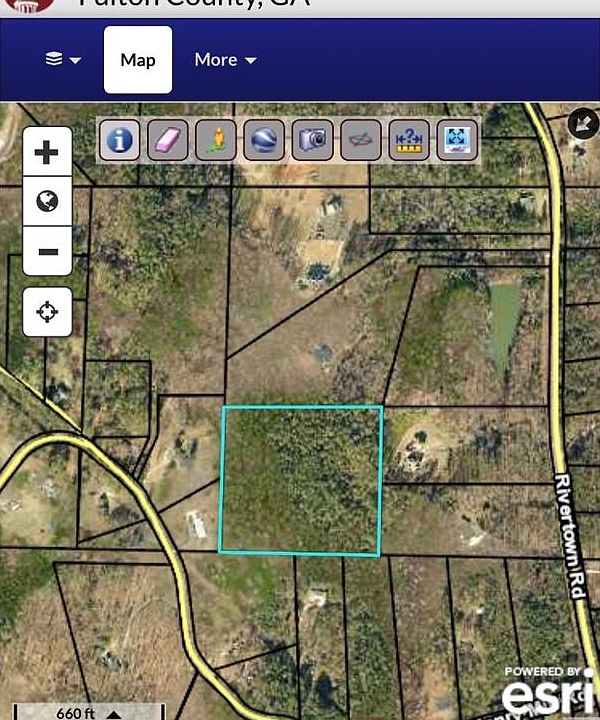Select the Map tab

click(138, 60)
